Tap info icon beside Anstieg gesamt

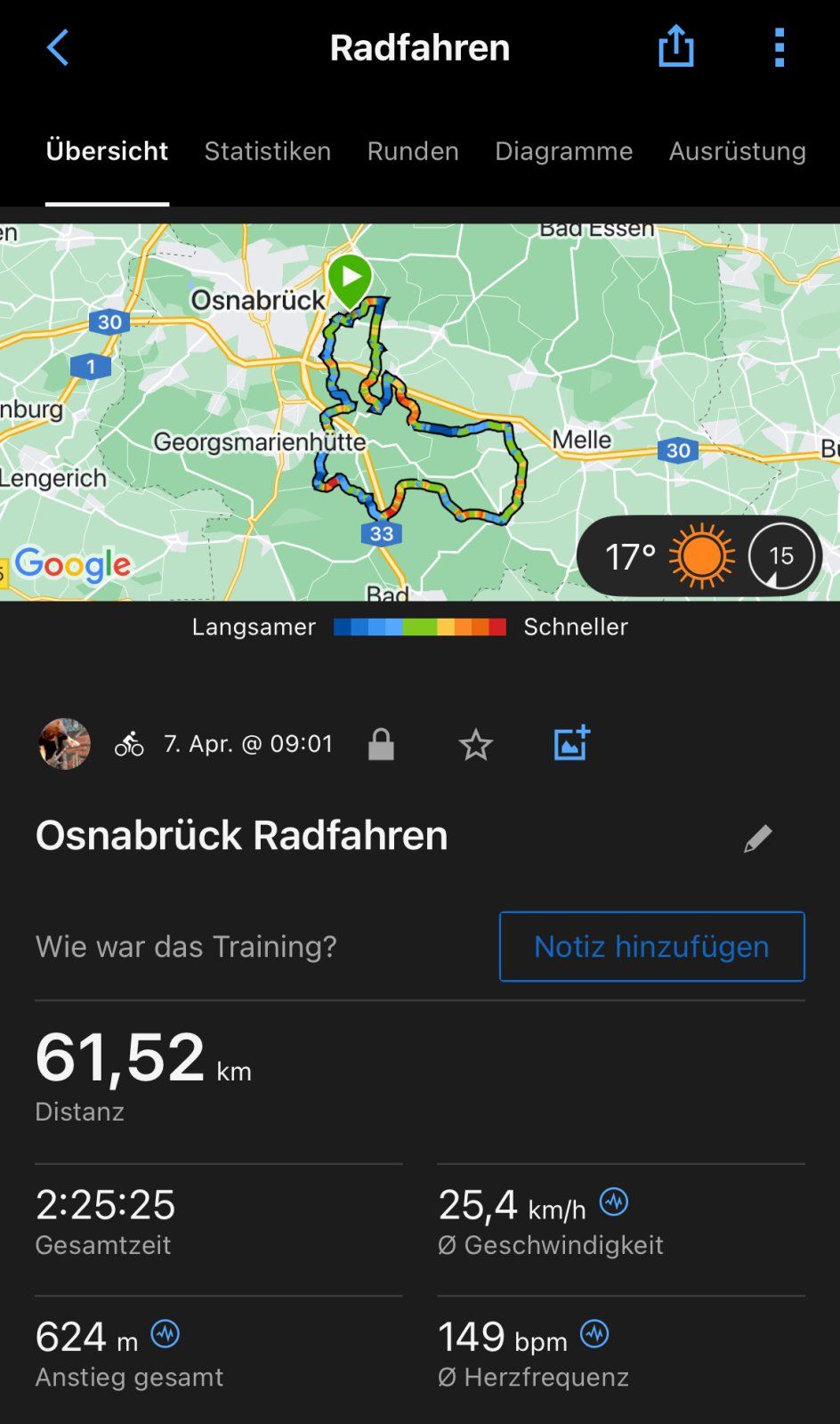point(166,1334)
